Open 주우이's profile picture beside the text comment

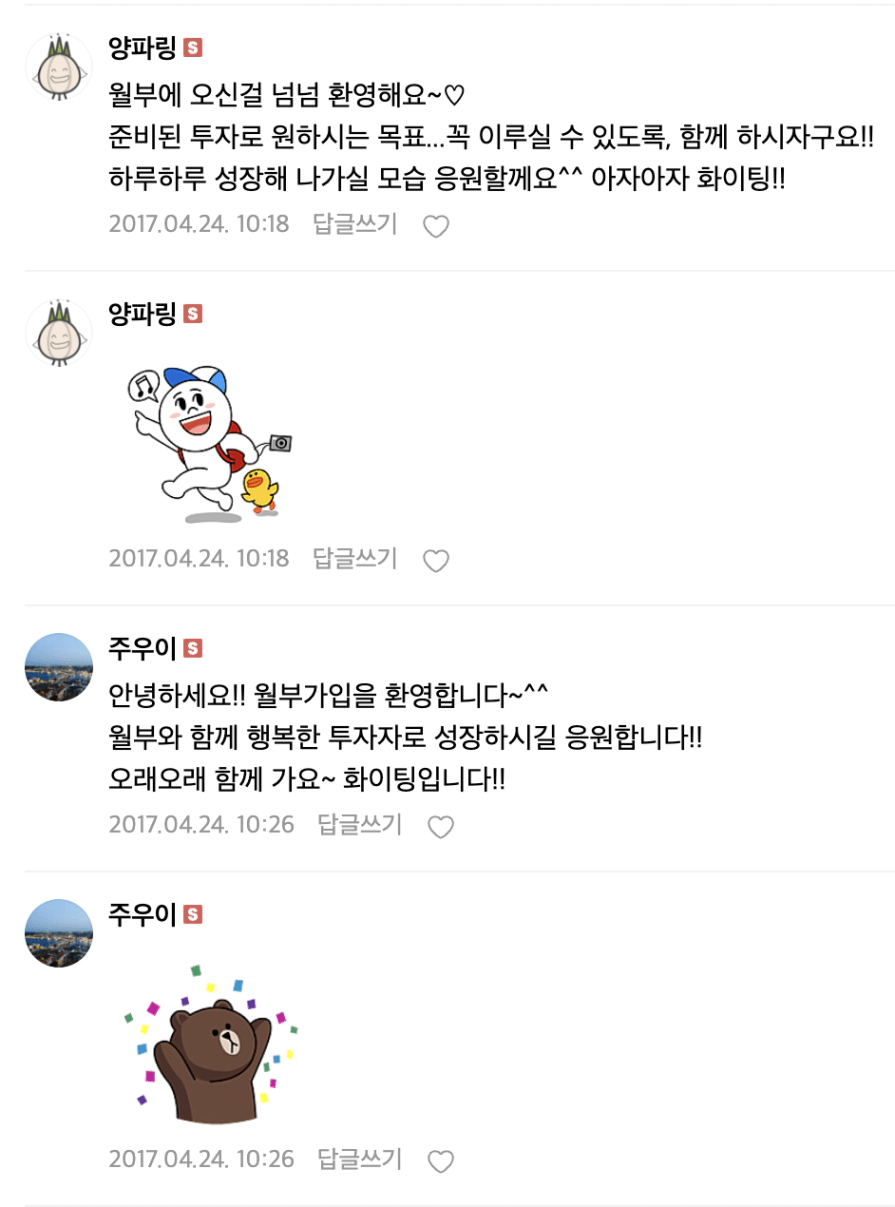pyautogui.click(x=59, y=667)
